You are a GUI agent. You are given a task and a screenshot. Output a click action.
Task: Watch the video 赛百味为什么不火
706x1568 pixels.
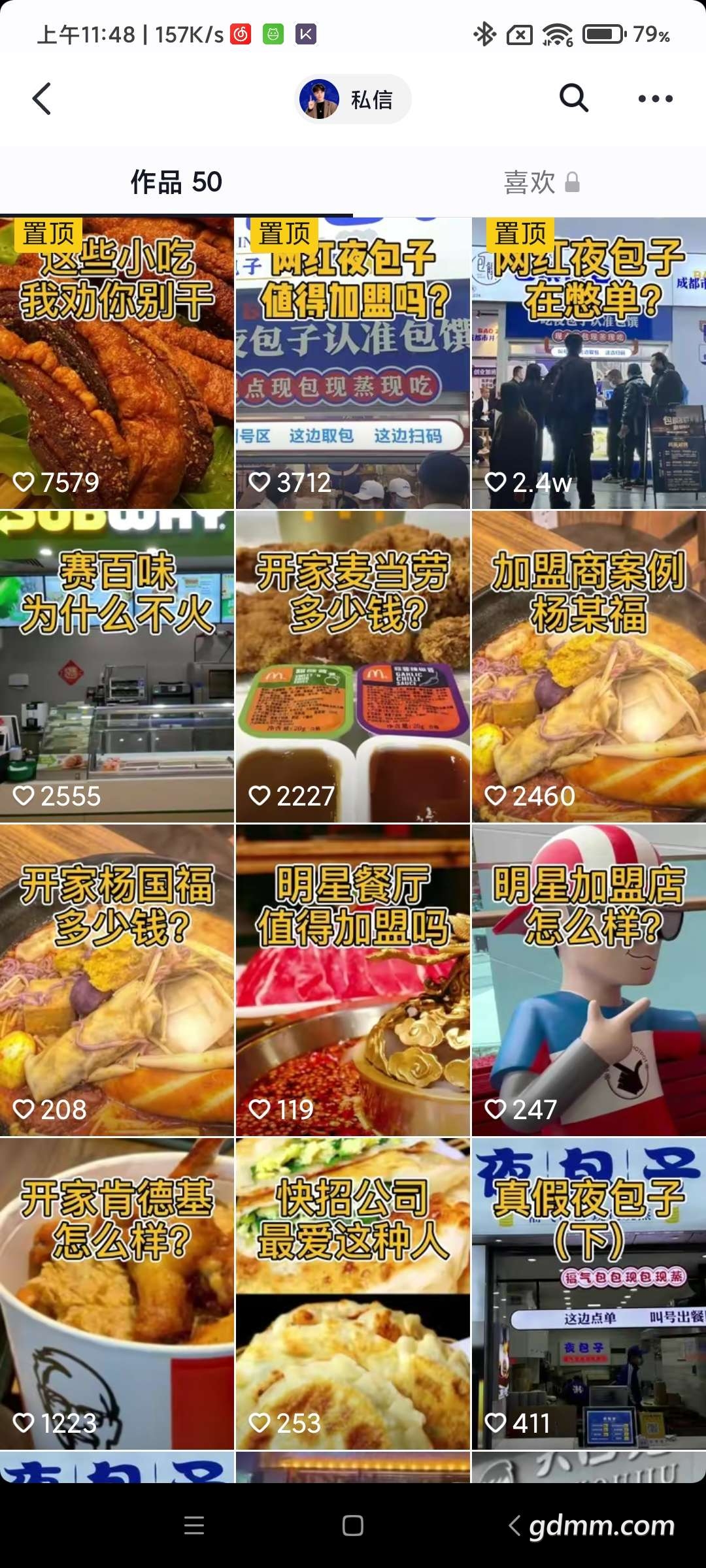coord(117,666)
